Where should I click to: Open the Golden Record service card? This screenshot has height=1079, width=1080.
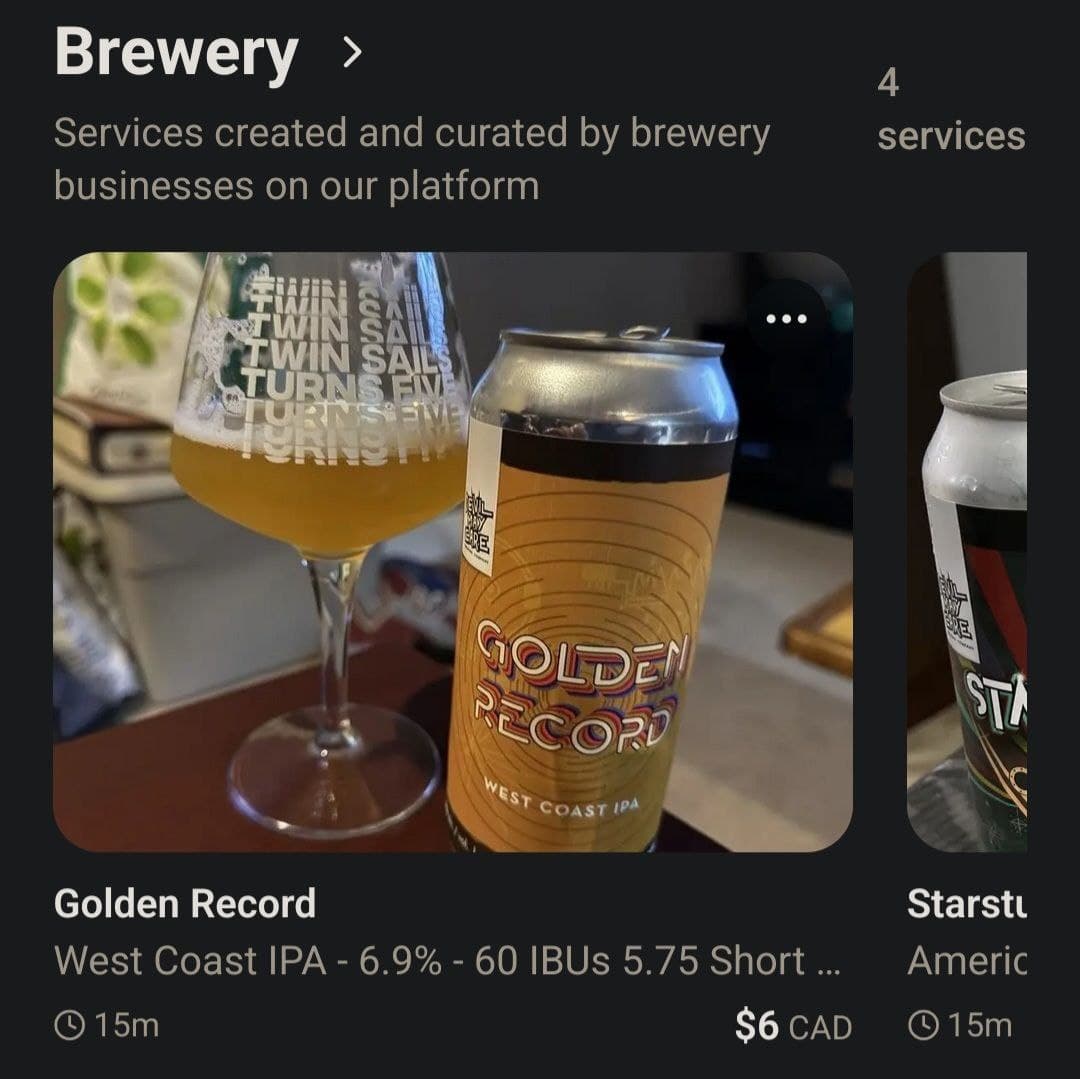tap(452, 552)
